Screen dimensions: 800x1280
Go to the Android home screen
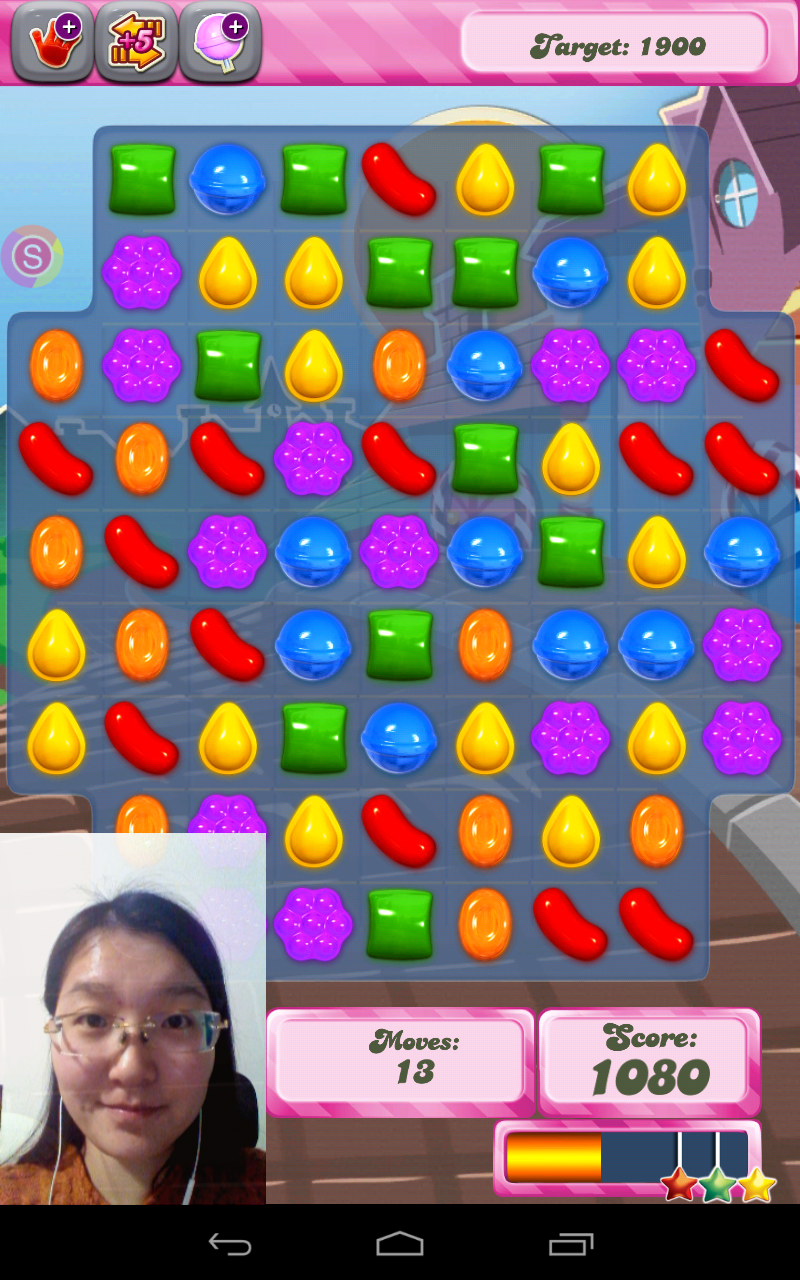coord(400,1244)
